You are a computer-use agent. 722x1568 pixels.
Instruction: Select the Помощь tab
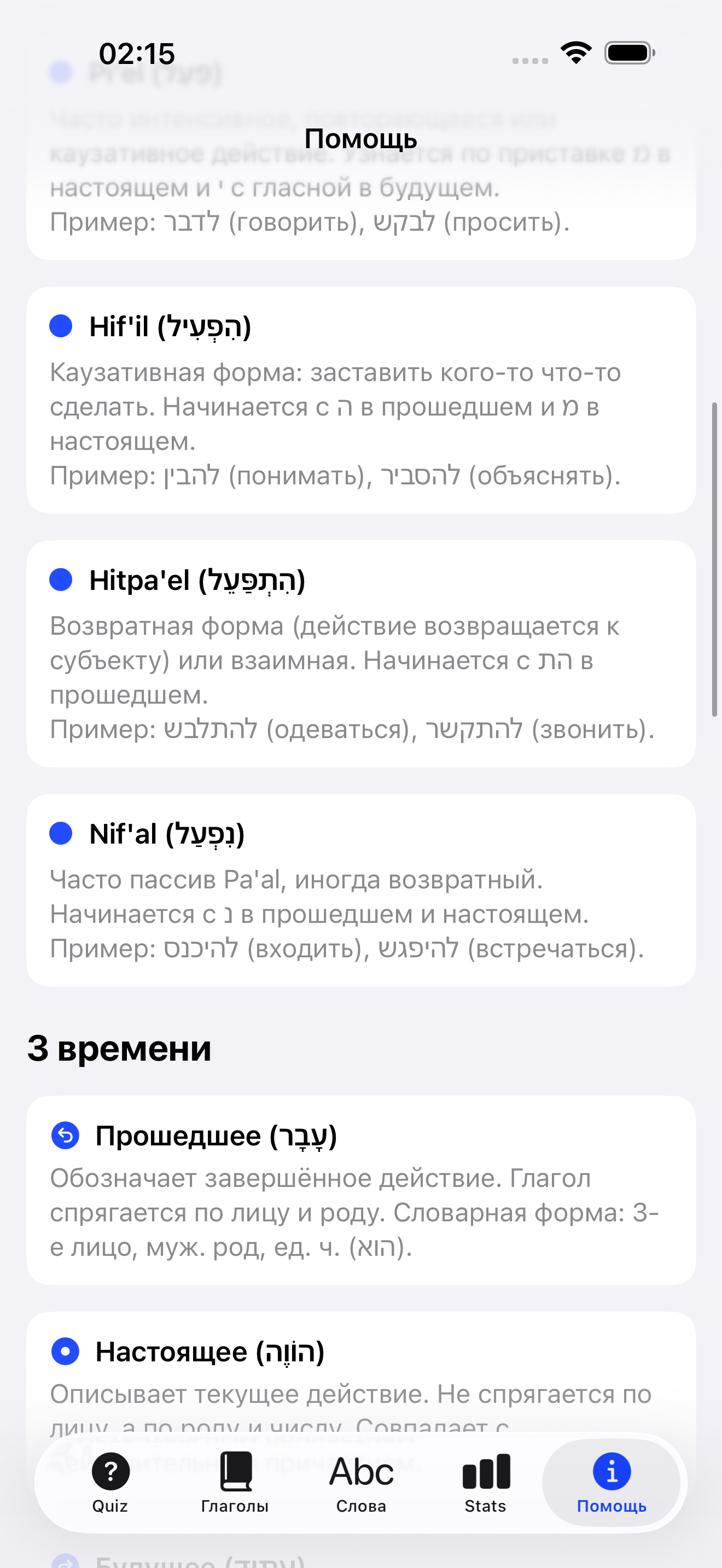611,1483
